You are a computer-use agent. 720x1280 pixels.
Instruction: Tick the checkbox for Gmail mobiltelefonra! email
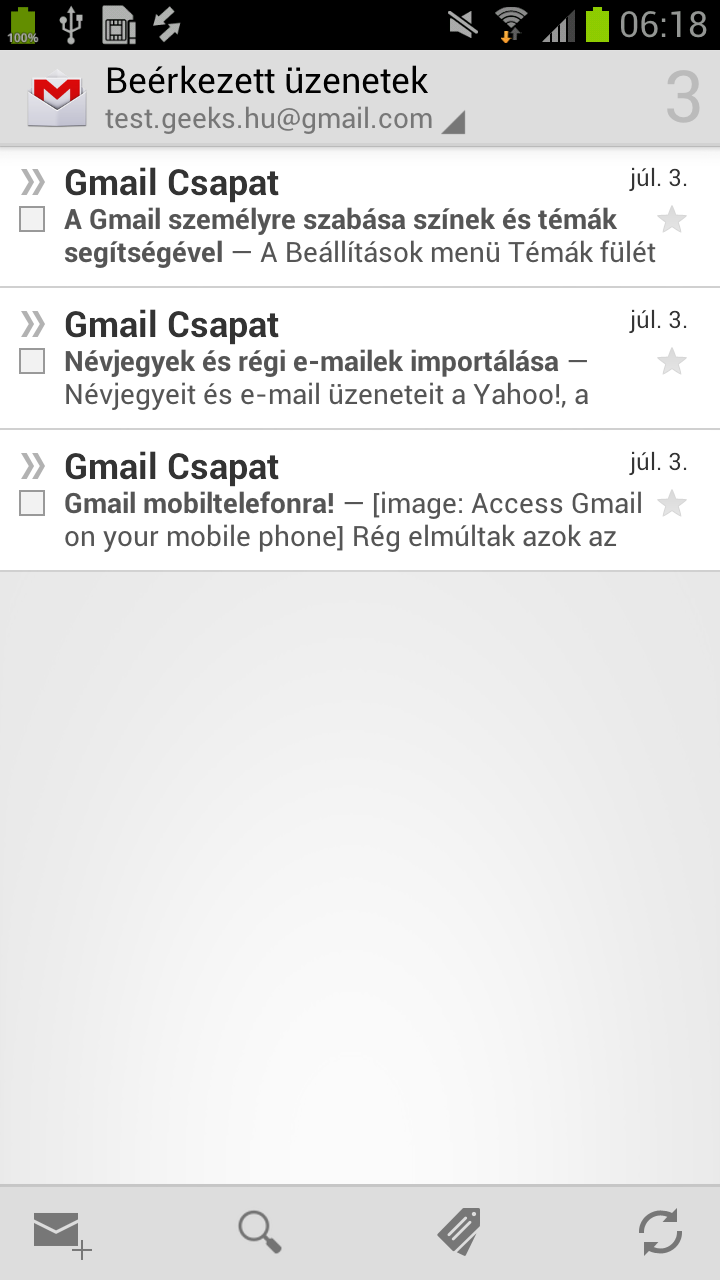click(32, 503)
